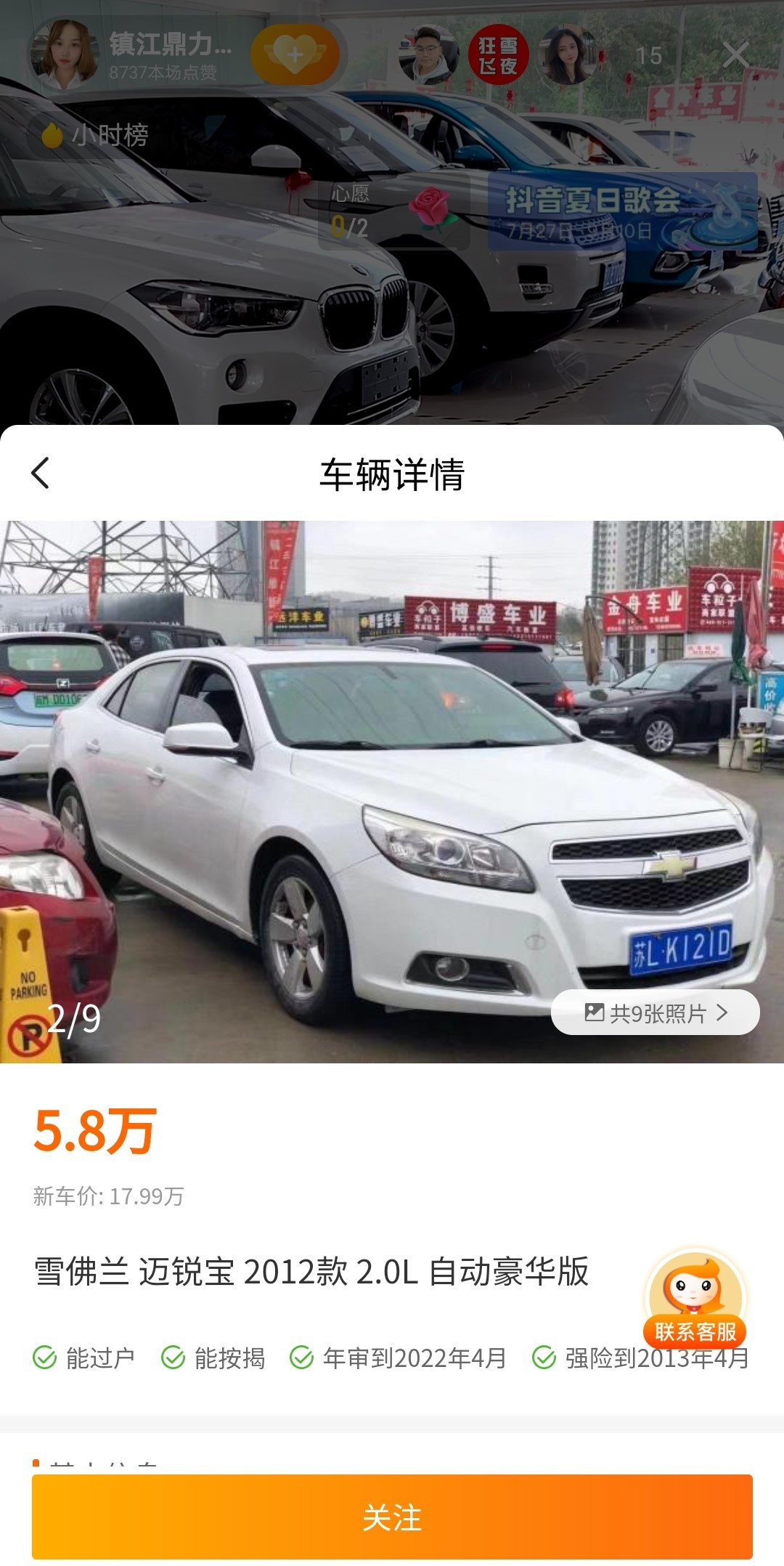This screenshot has height=1566, width=784.
Task: View the streamer's profile avatar
Action: click(x=65, y=54)
